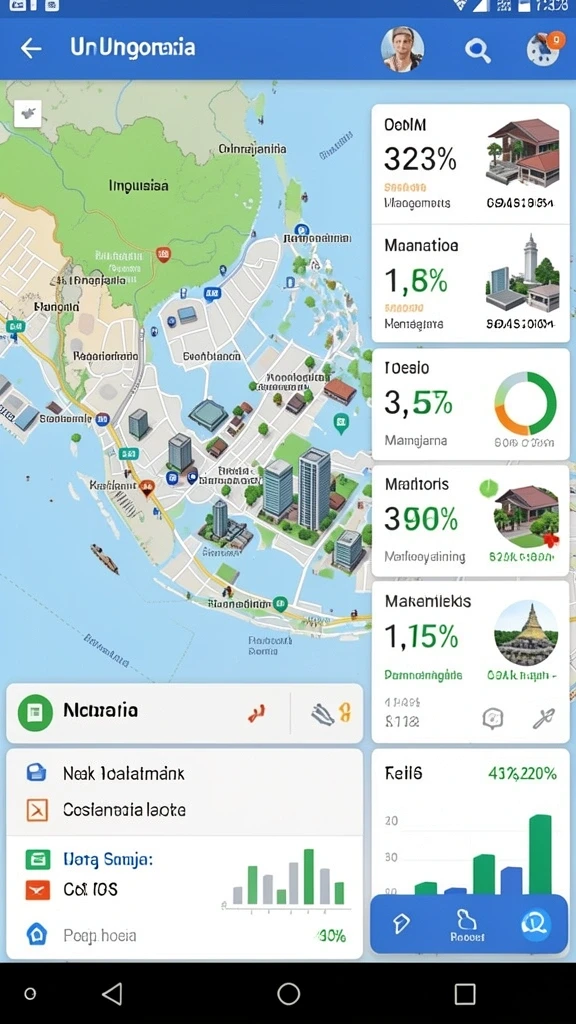Open the notifications icon with orange badge
The width and height of the screenshot is (576, 1024).
(545, 49)
